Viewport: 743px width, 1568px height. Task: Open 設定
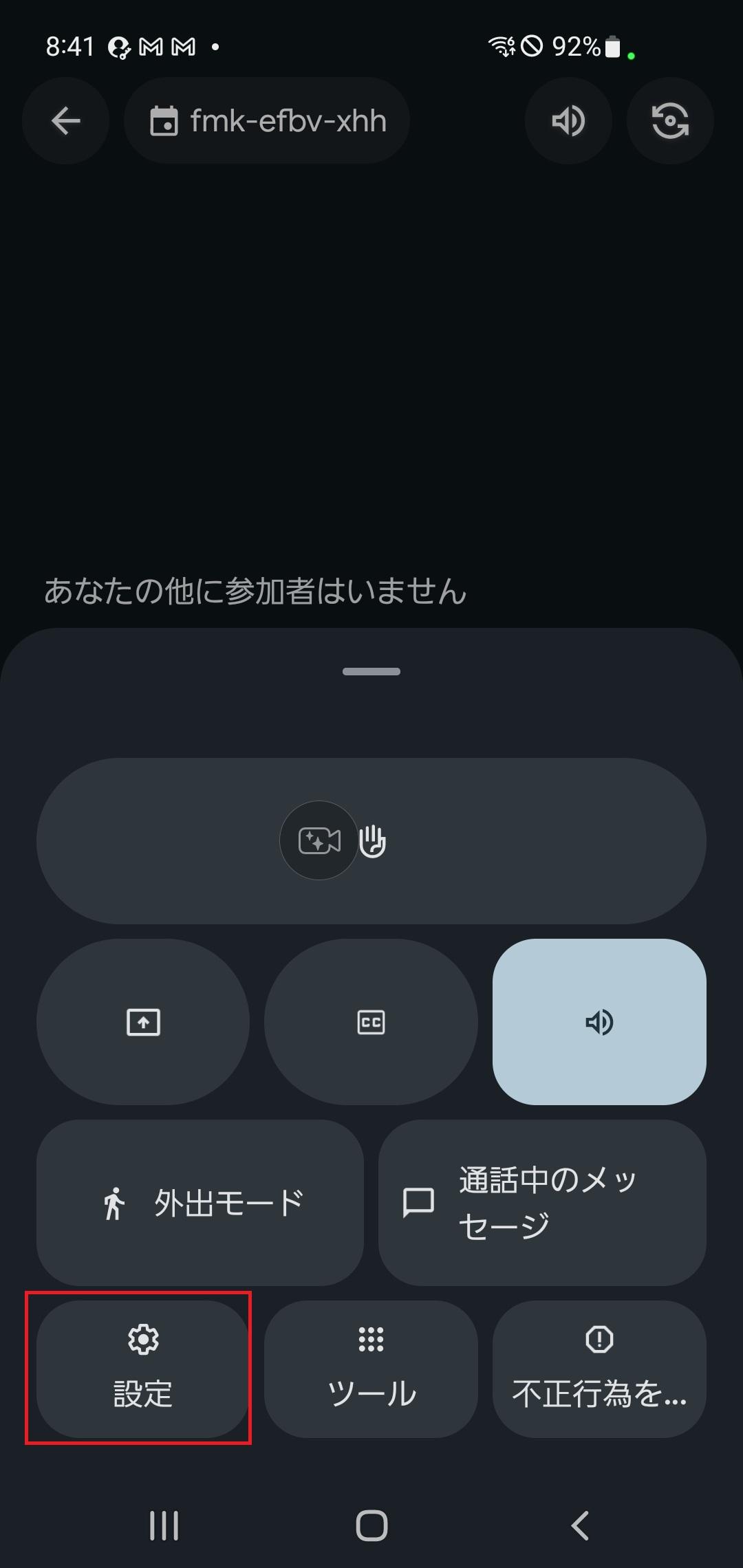tap(143, 1369)
